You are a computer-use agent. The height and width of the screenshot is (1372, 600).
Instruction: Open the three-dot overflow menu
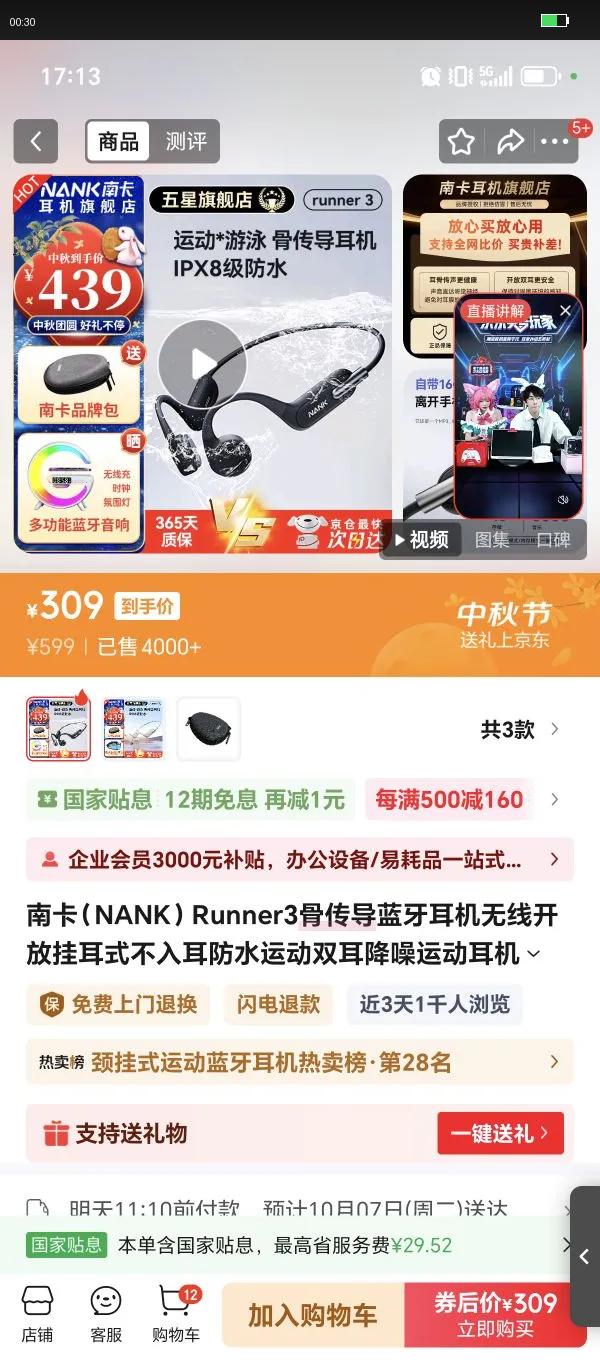555,142
